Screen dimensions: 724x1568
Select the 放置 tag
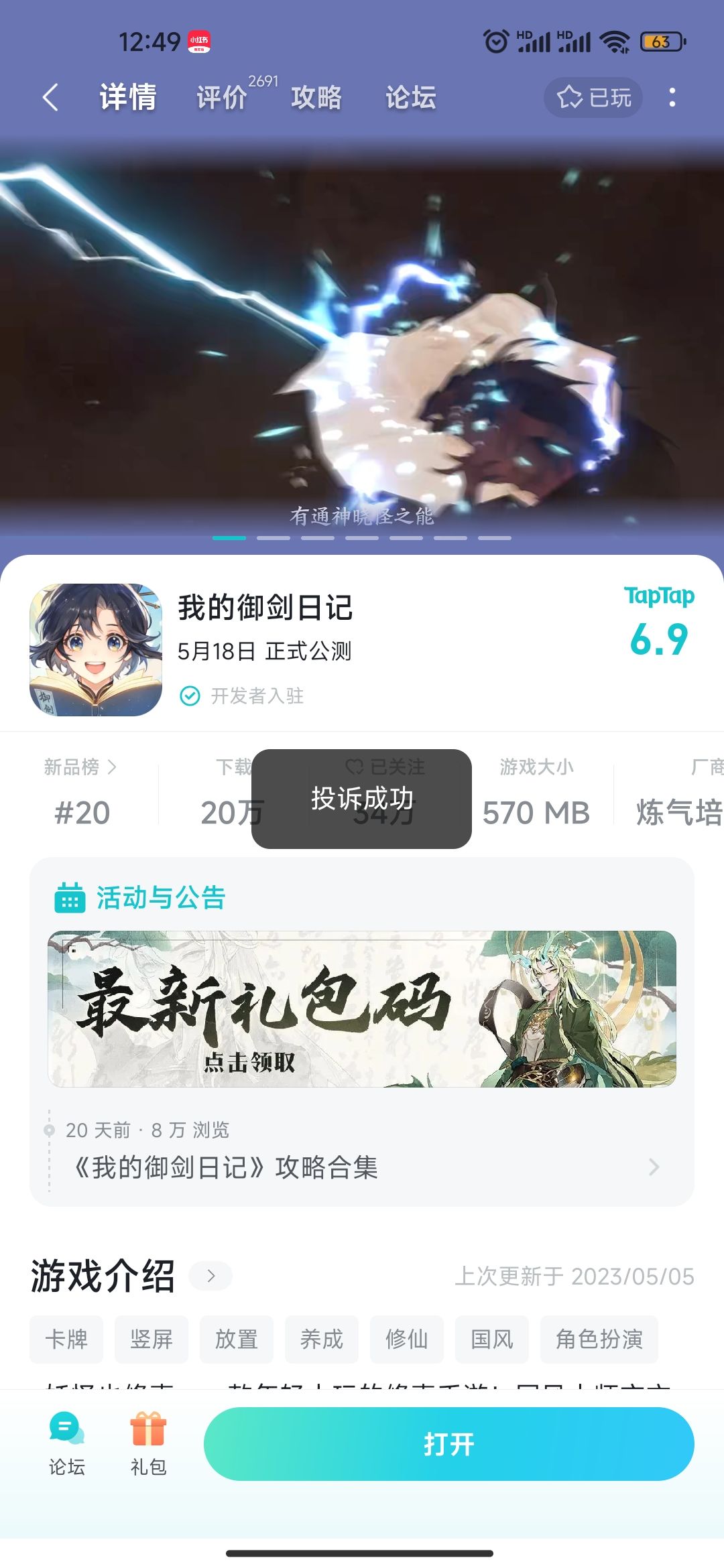click(237, 1339)
